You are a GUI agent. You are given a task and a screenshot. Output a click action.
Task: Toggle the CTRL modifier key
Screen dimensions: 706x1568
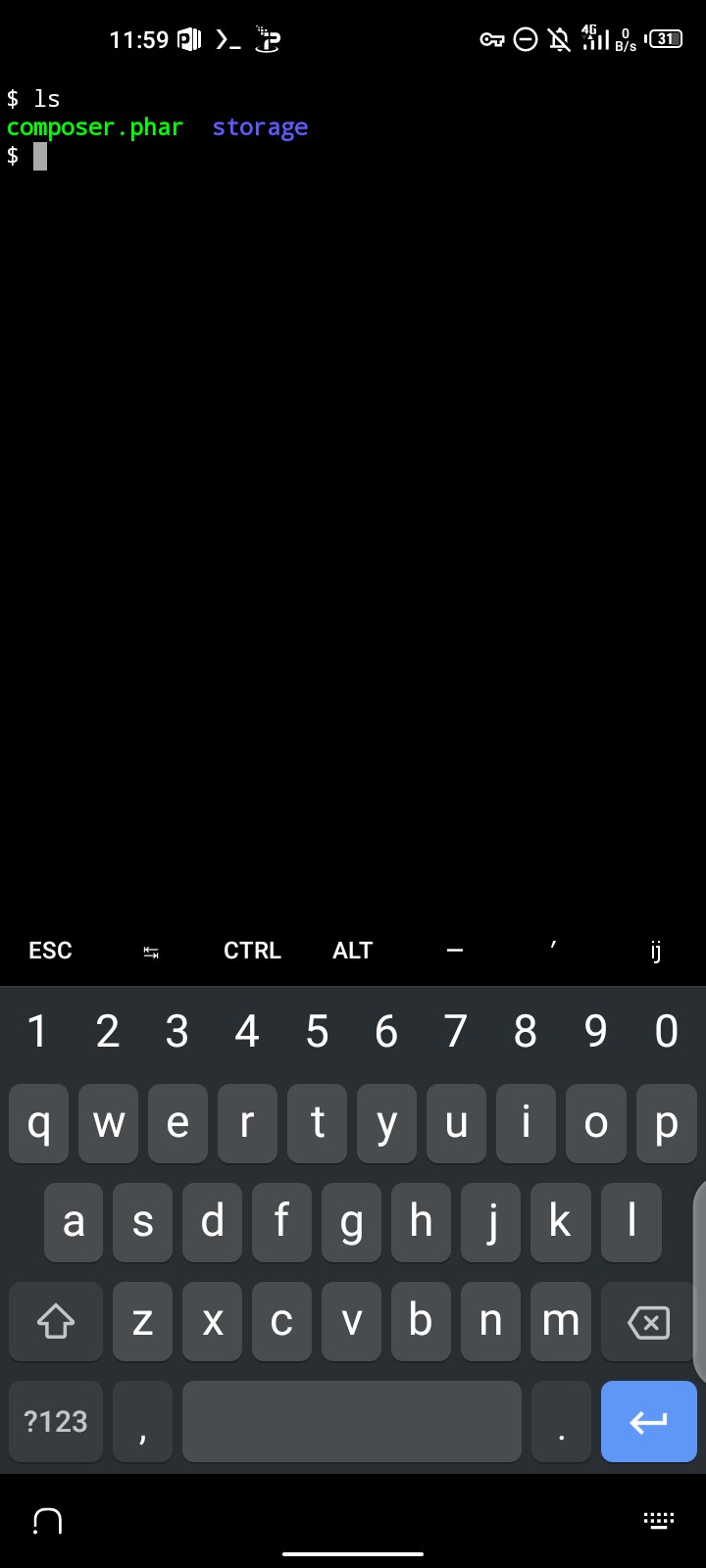(252, 950)
